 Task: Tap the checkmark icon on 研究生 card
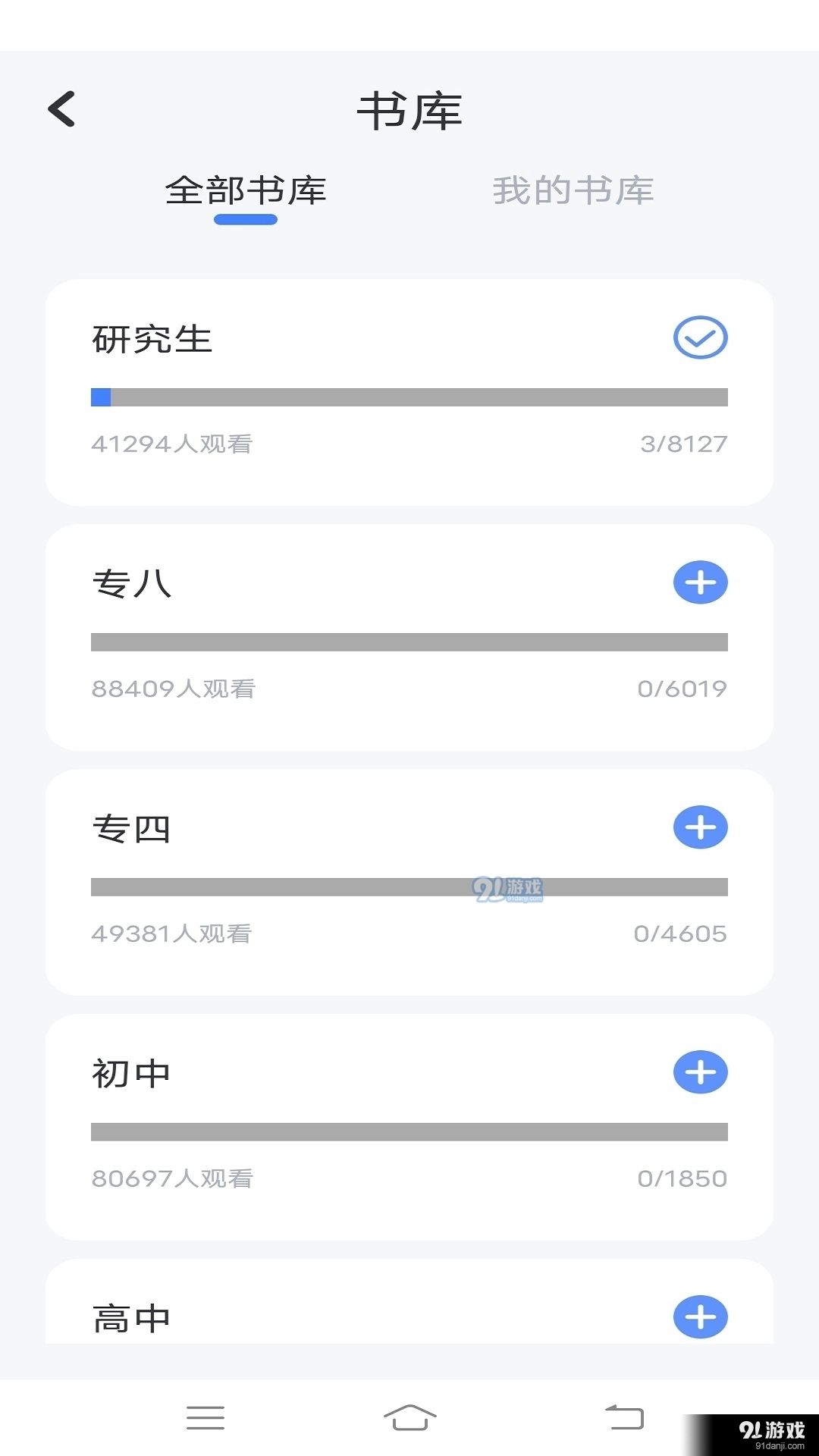tap(699, 337)
